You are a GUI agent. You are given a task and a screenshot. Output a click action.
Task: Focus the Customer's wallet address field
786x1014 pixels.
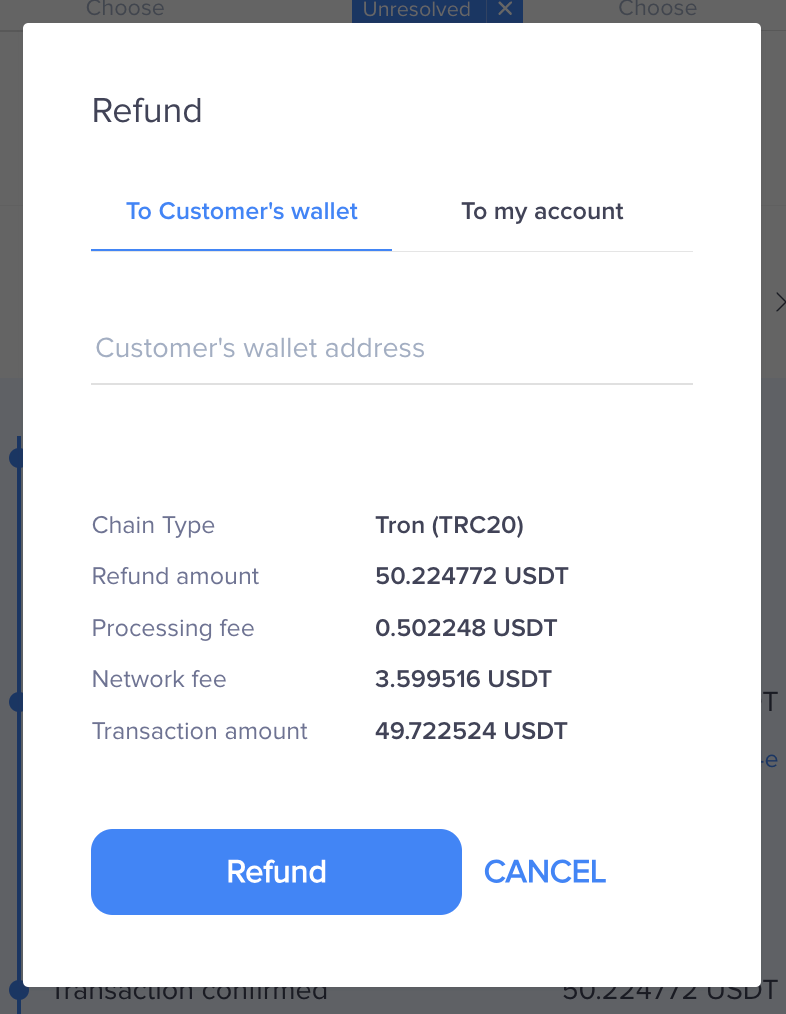(x=391, y=348)
